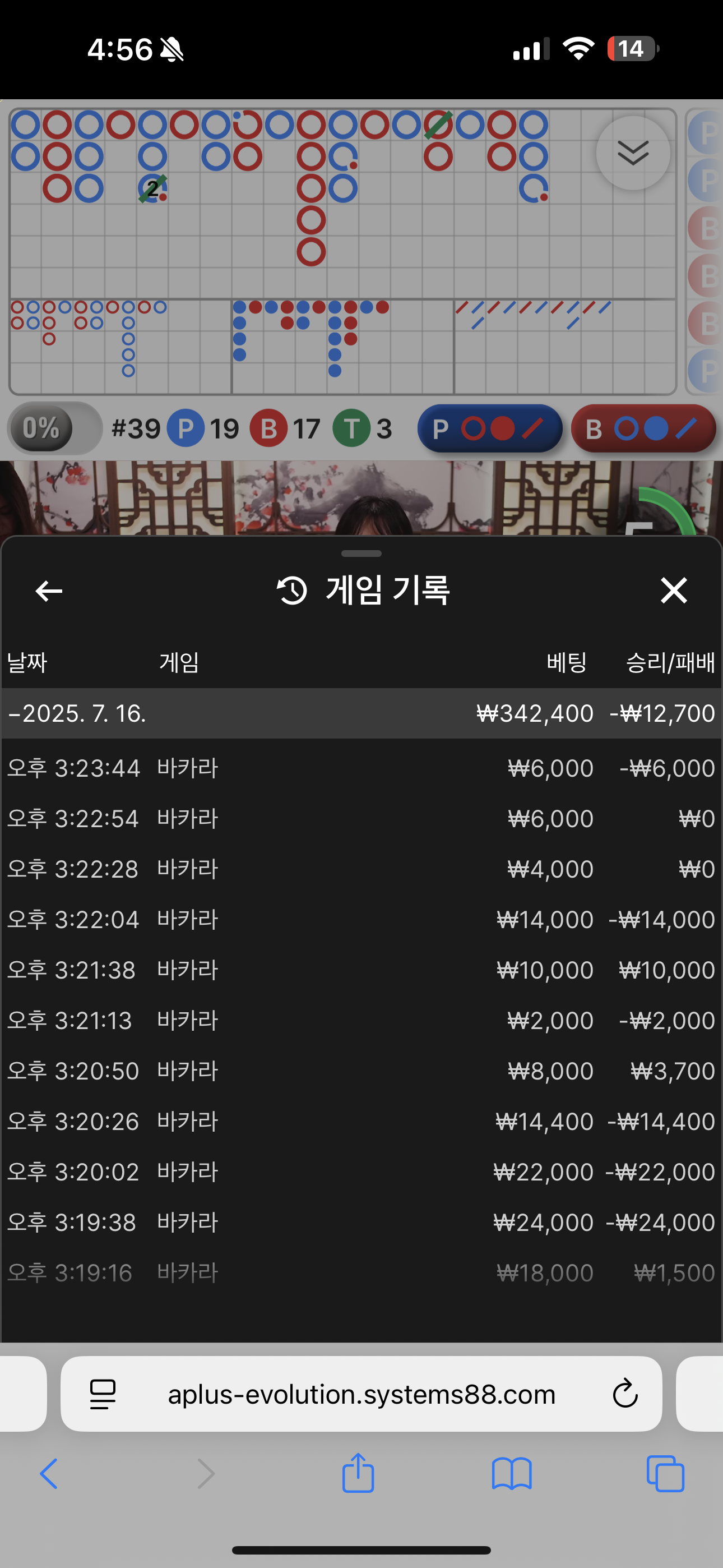Viewport: 723px width, 1568px height.
Task: Open Safari bookmarks
Action: coord(511,1474)
